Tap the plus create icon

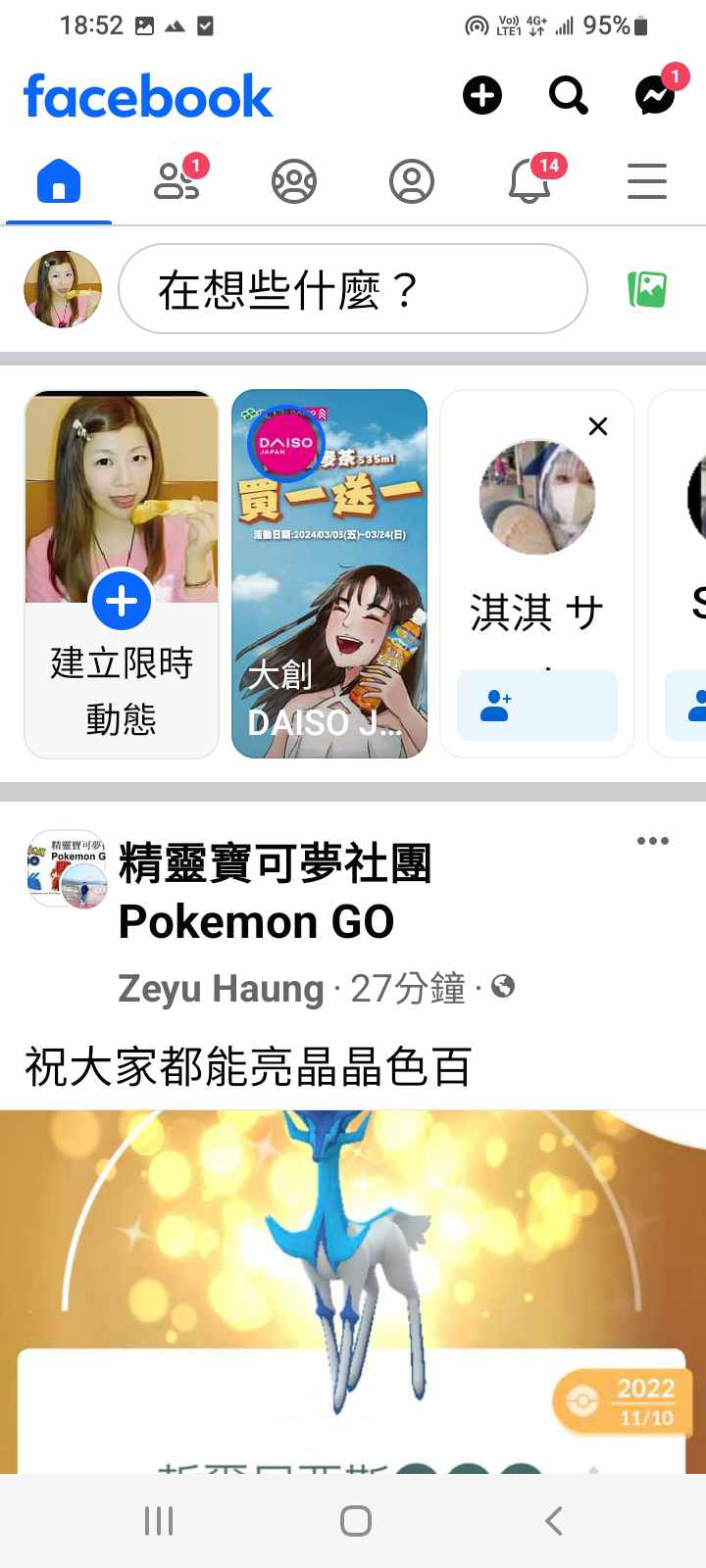click(481, 95)
